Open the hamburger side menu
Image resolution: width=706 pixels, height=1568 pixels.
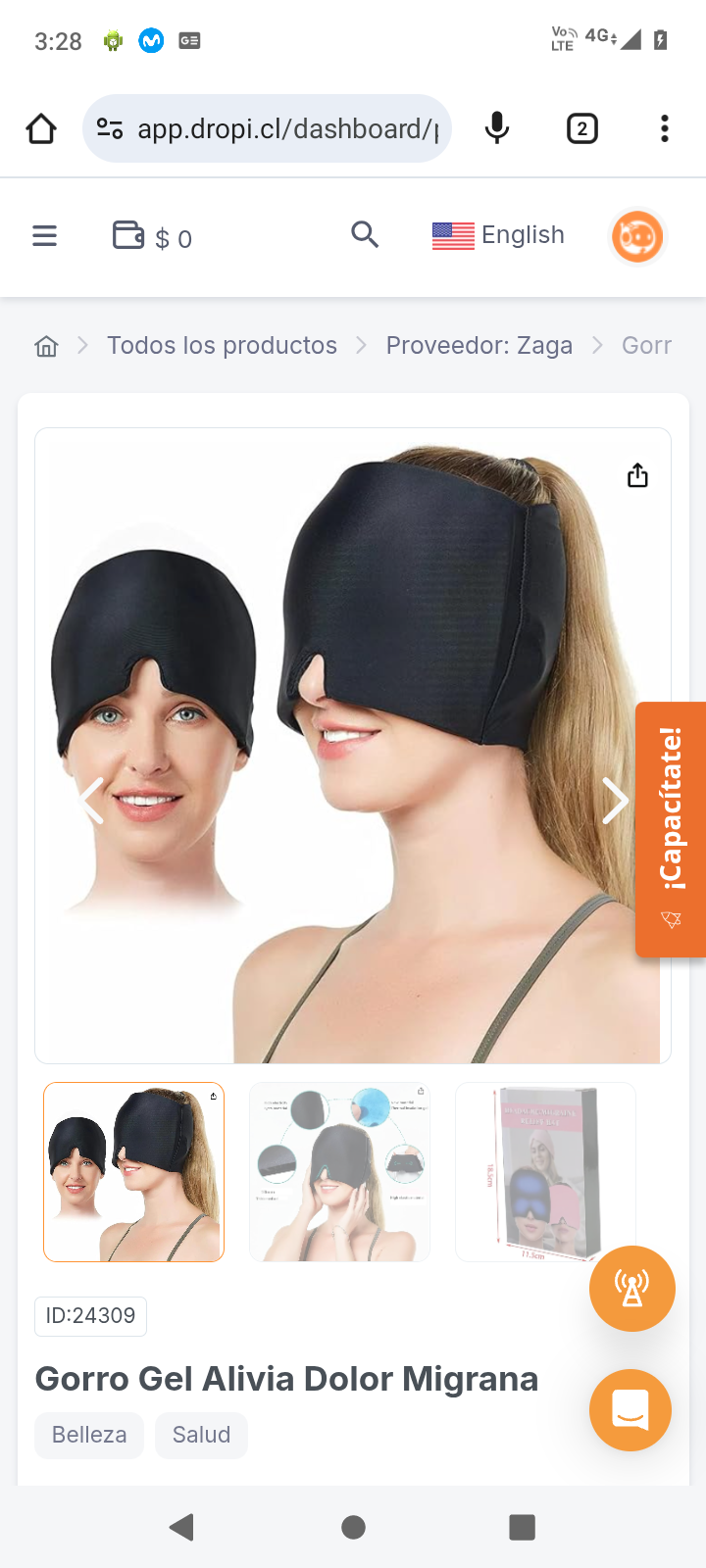click(x=44, y=236)
